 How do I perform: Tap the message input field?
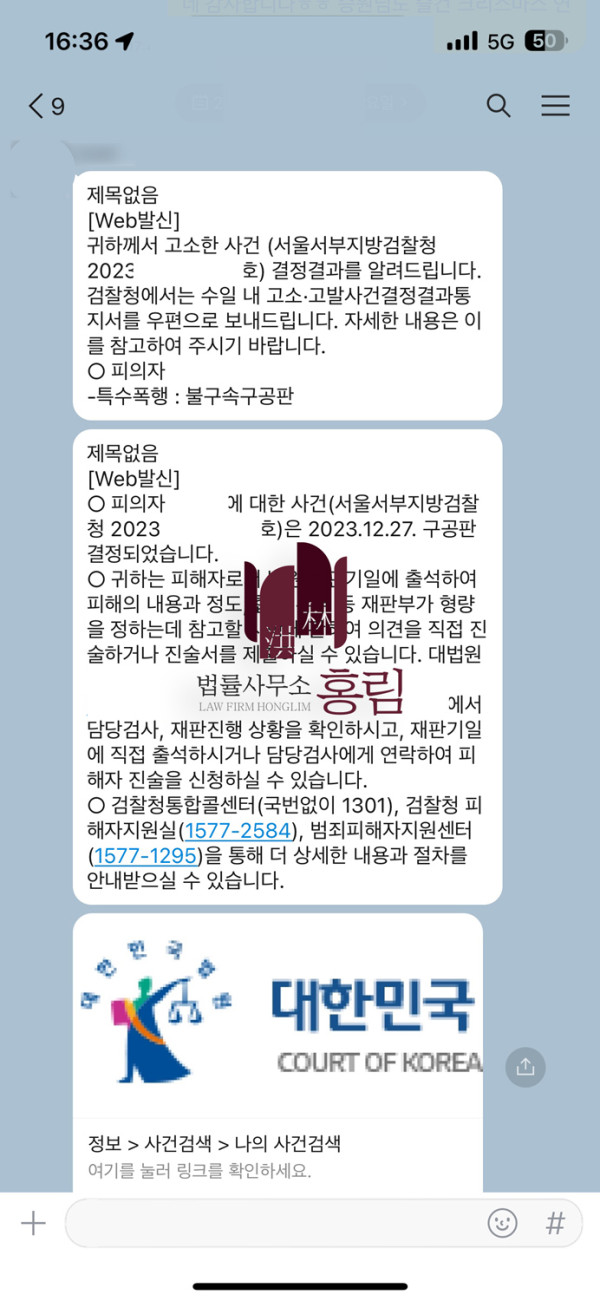(270, 1223)
